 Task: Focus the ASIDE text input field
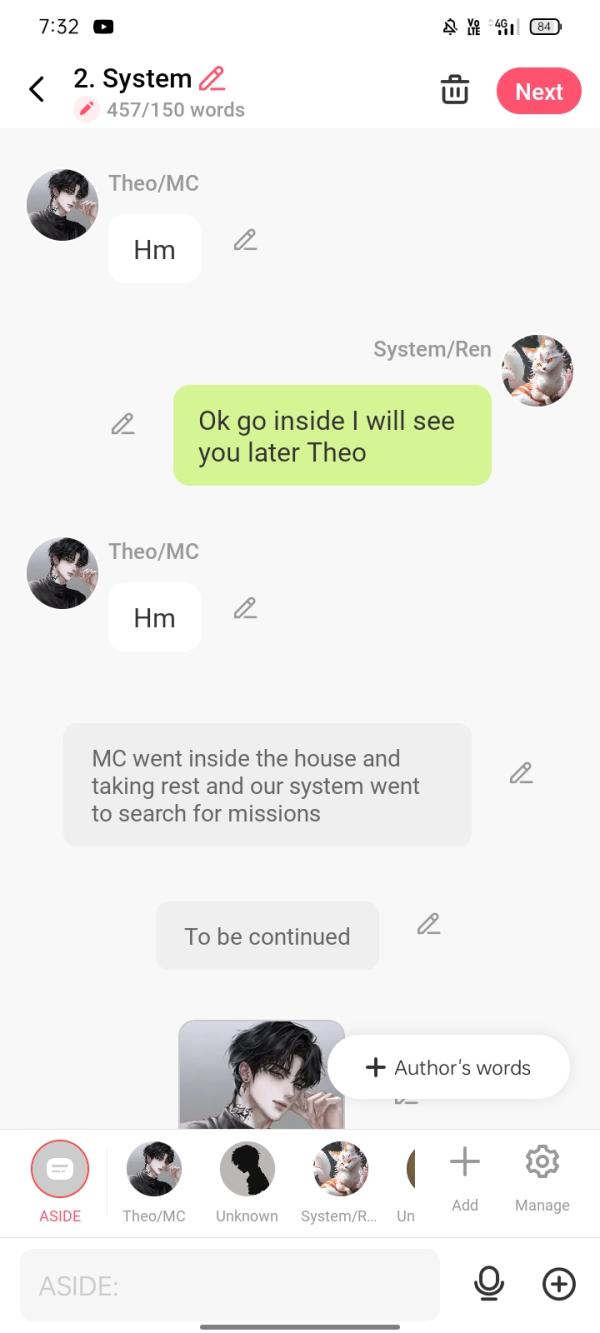[229, 1285]
